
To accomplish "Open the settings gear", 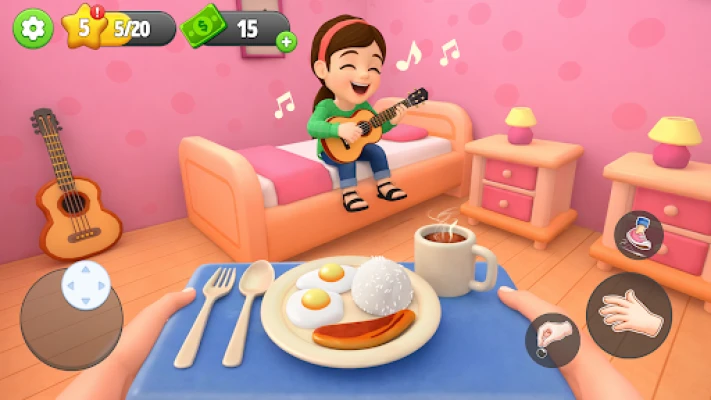I will (x=33, y=28).
